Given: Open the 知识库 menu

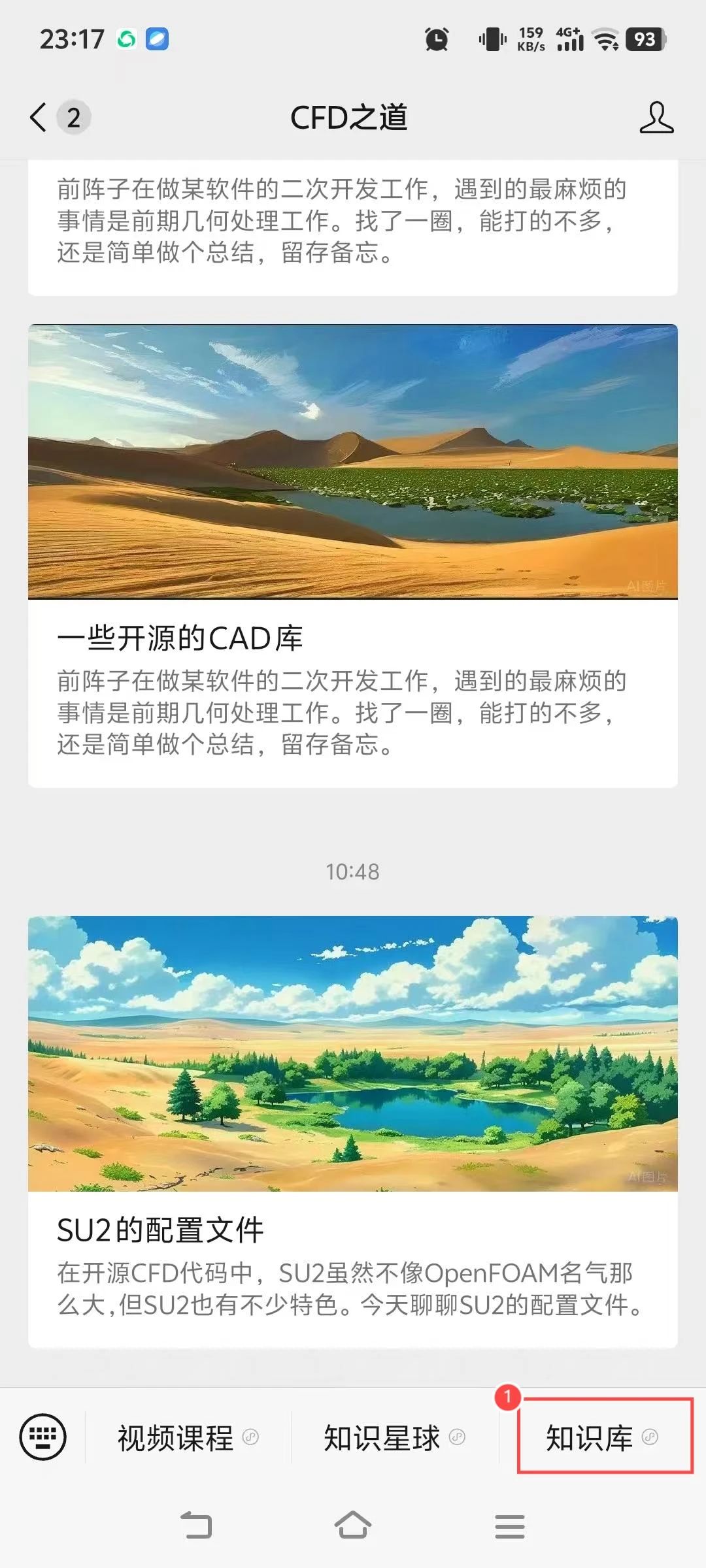Looking at the screenshot, I should pyautogui.click(x=601, y=1437).
